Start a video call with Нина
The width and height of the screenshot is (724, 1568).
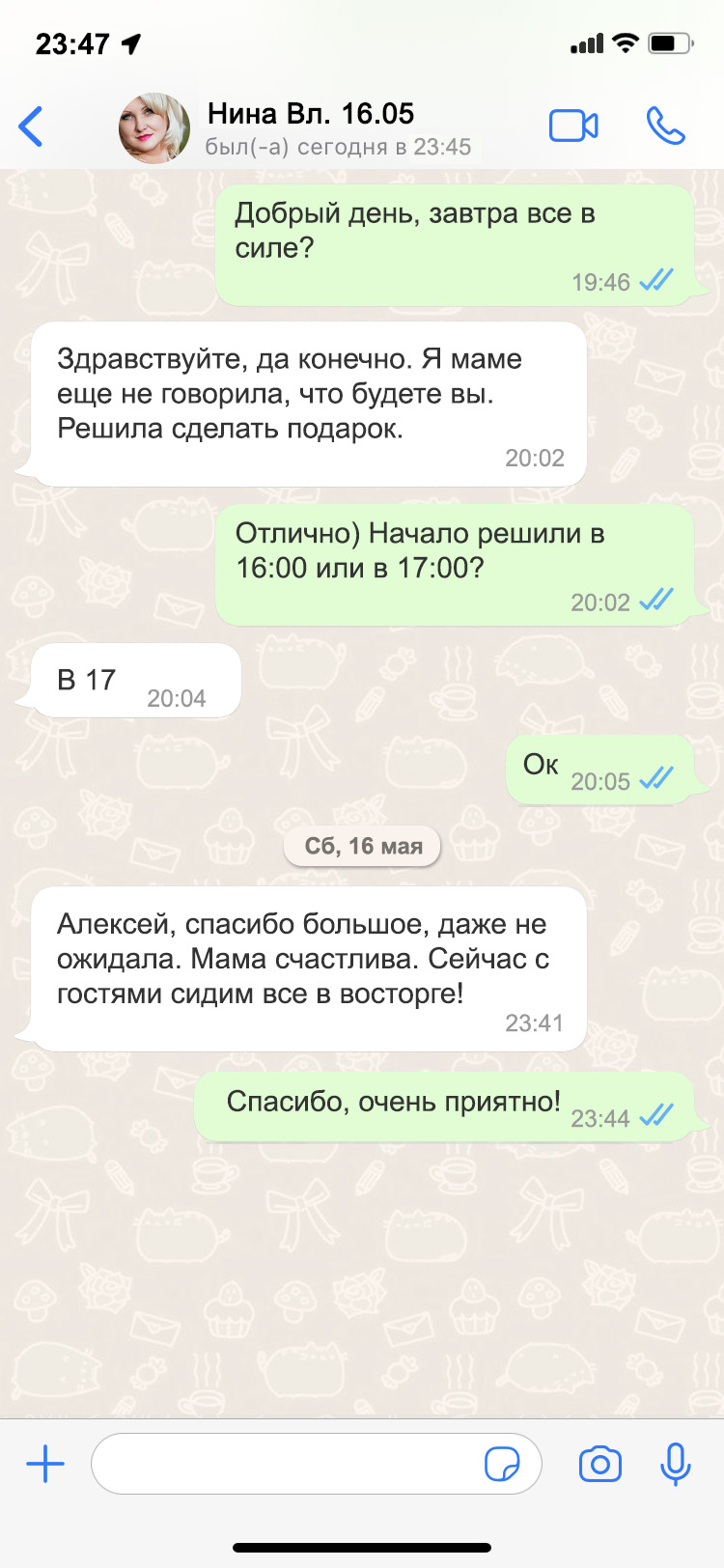tap(573, 126)
